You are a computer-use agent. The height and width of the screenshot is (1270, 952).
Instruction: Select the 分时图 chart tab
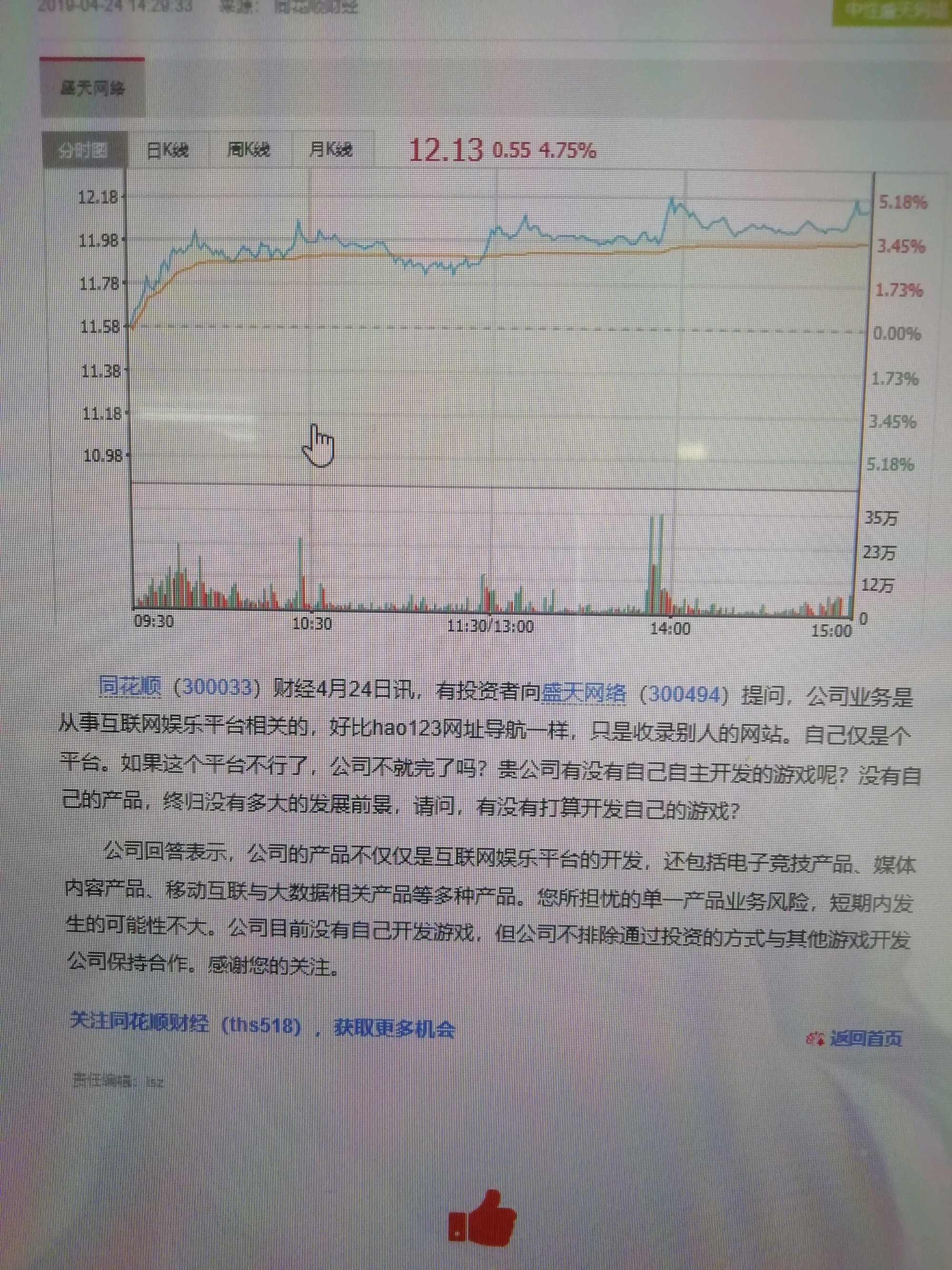pos(85,151)
